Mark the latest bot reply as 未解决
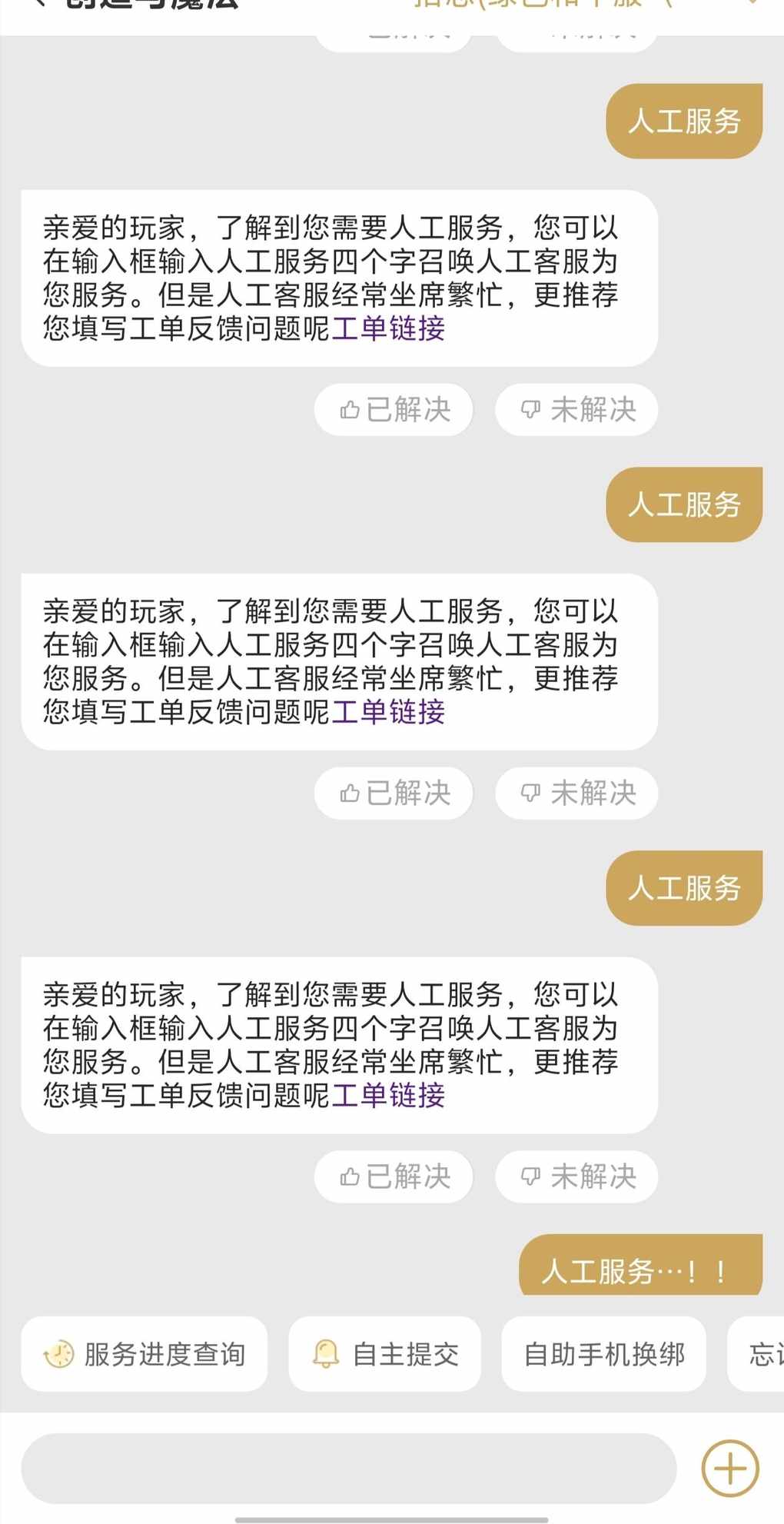This screenshot has width=784, height=1524. [x=576, y=1176]
